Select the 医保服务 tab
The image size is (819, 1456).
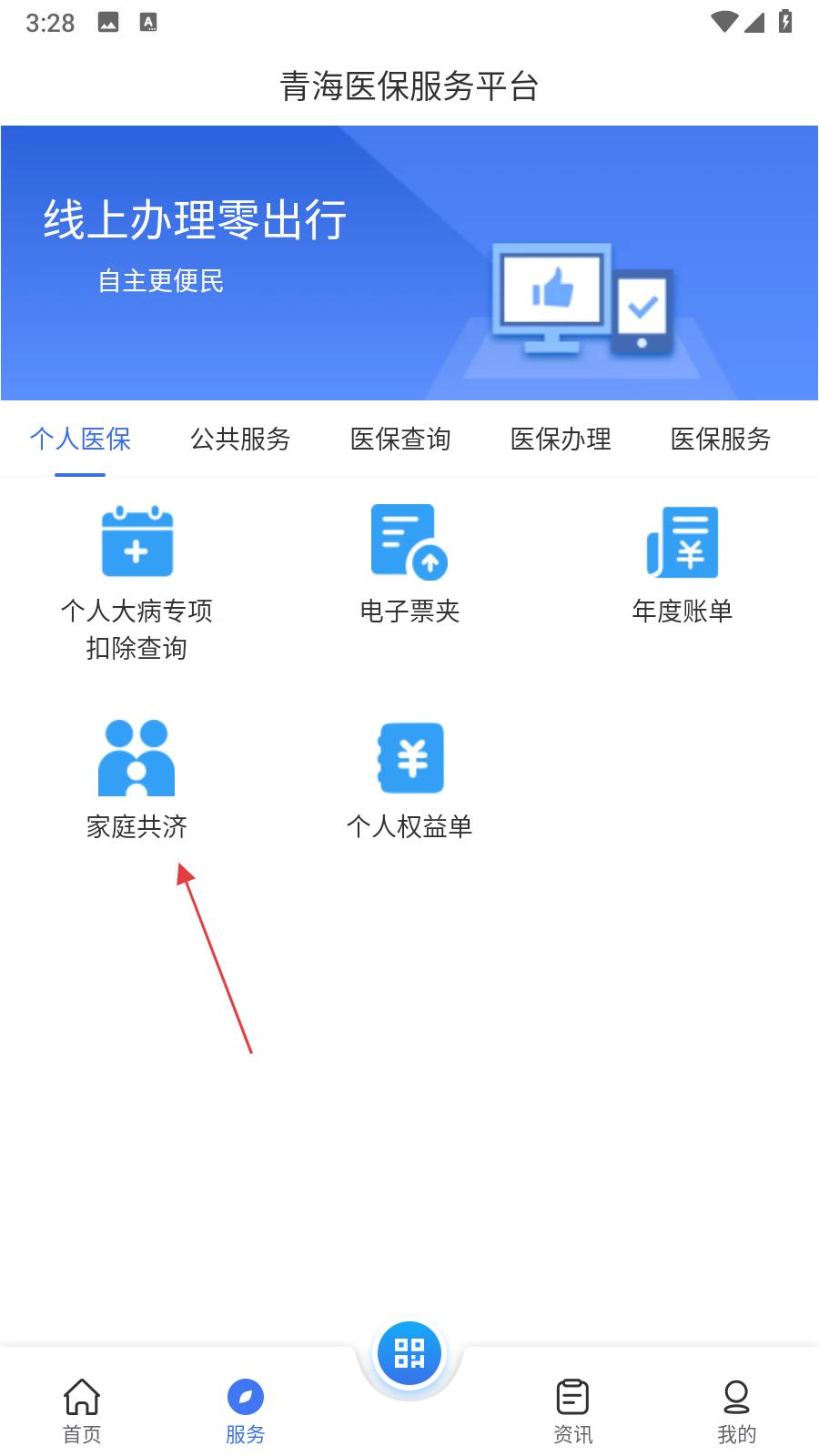point(721,439)
